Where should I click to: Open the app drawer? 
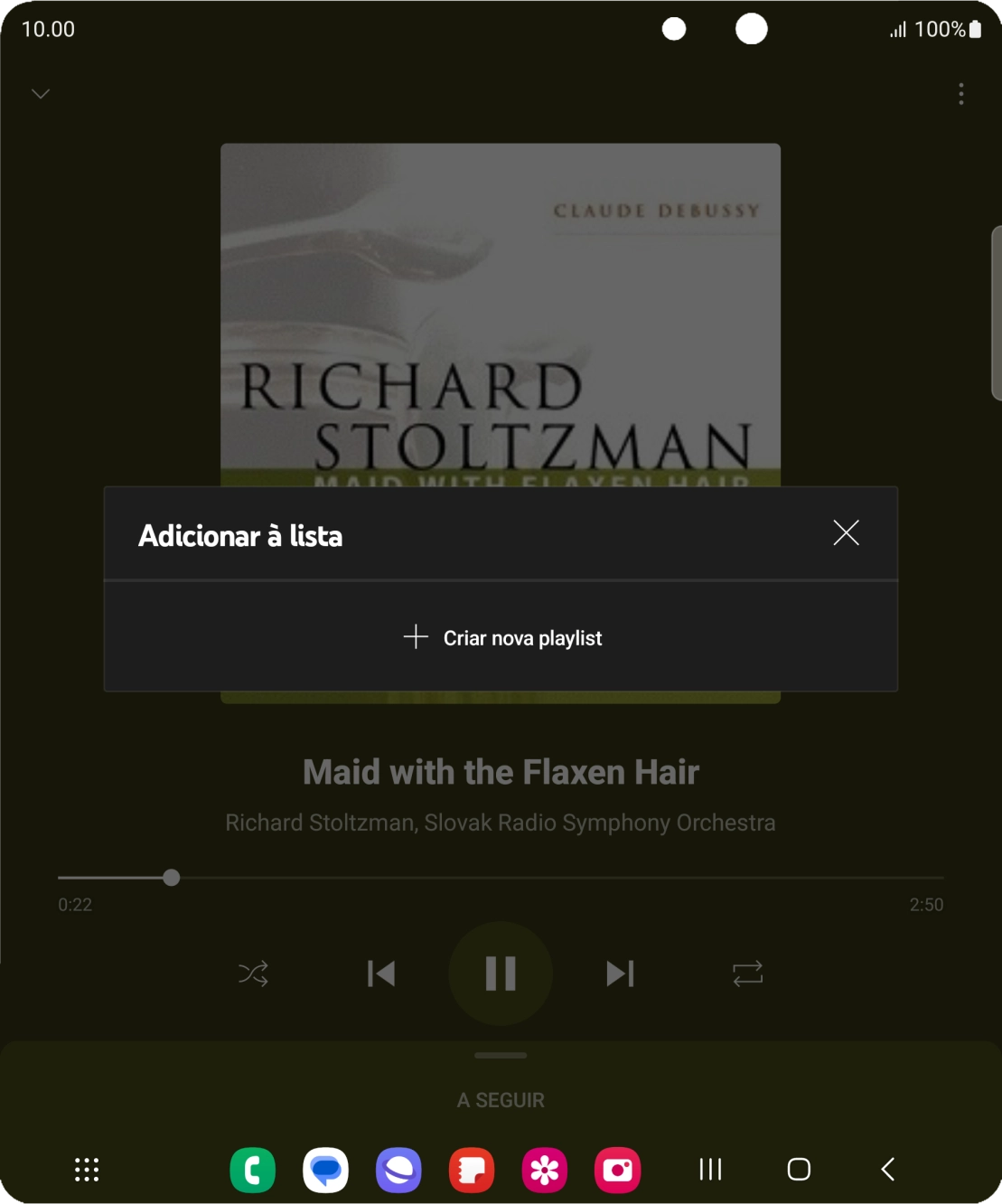pyautogui.click(x=86, y=1169)
